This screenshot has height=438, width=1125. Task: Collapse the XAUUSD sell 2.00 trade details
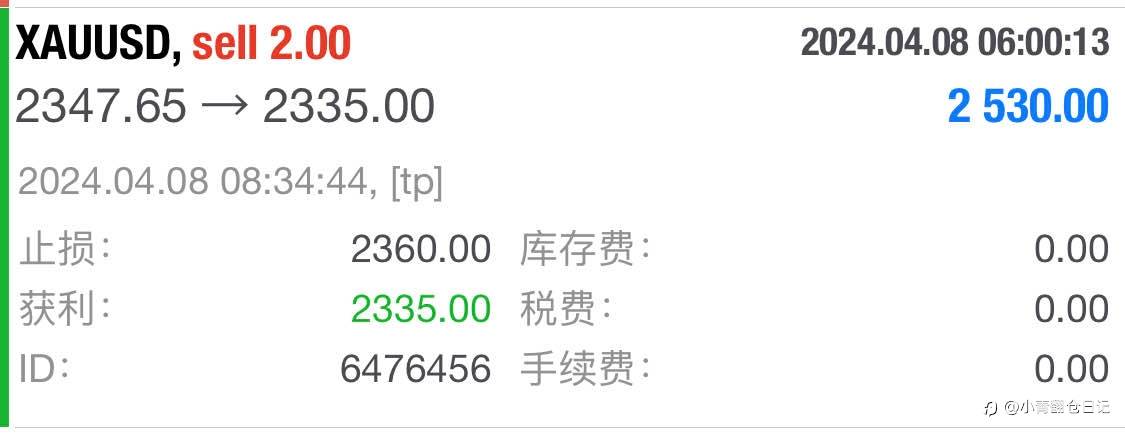[x=562, y=75]
